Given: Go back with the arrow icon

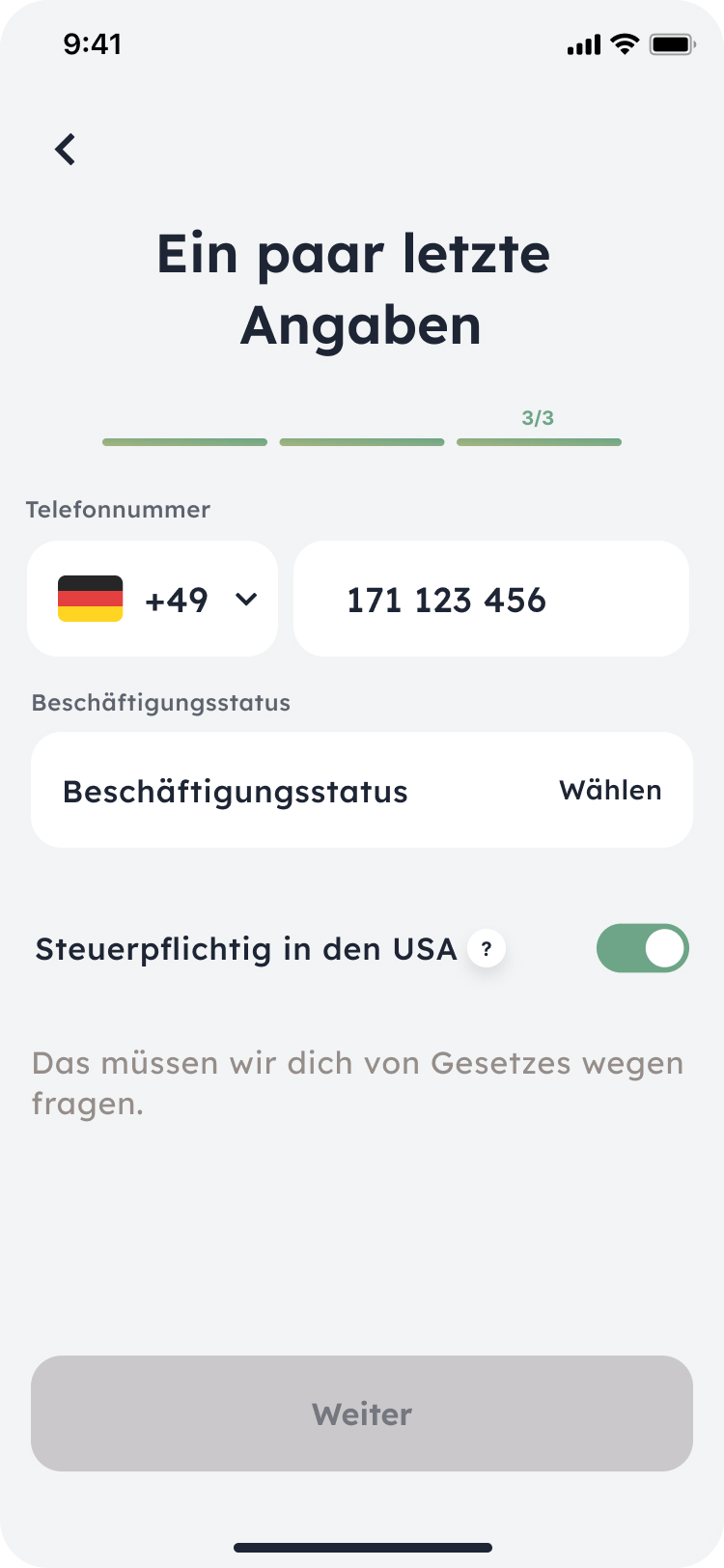Looking at the screenshot, I should click(66, 149).
